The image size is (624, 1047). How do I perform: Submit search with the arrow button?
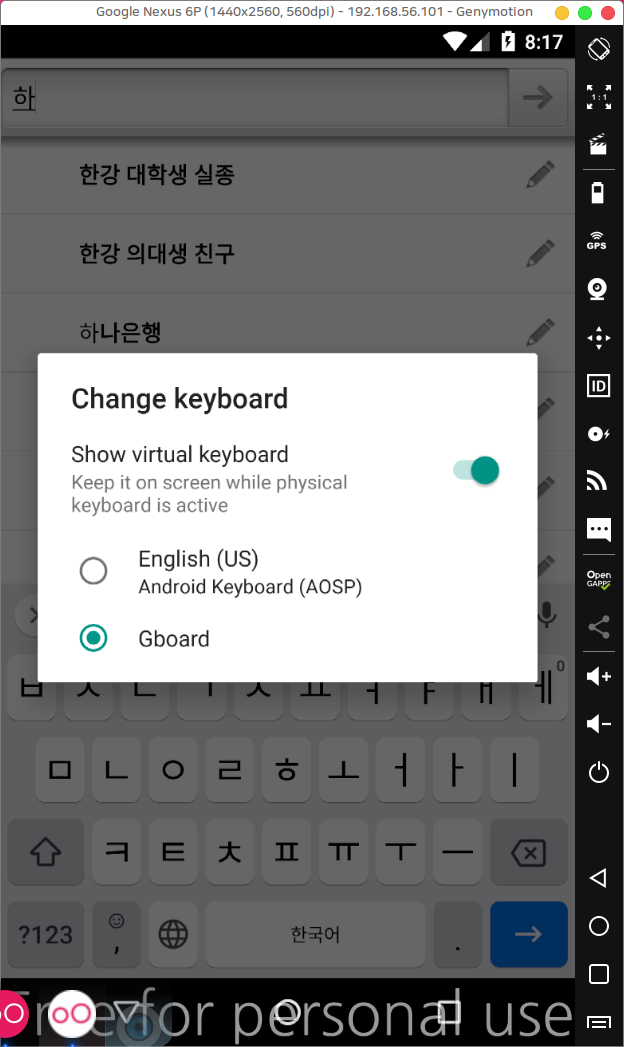[539, 98]
